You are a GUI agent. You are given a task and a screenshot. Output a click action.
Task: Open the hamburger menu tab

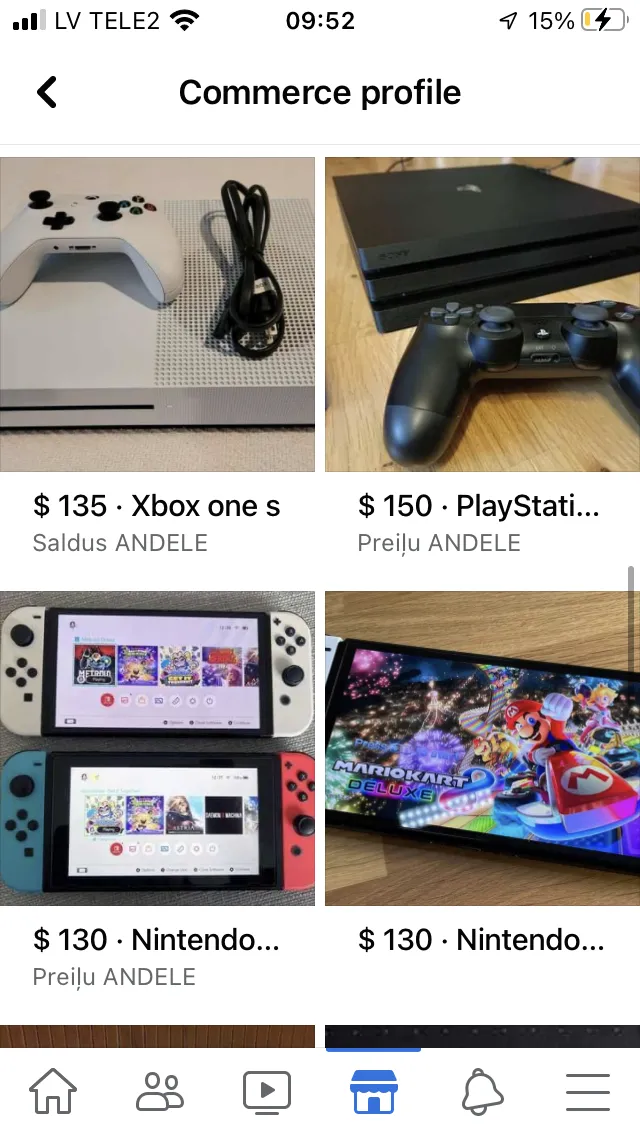(x=588, y=1092)
